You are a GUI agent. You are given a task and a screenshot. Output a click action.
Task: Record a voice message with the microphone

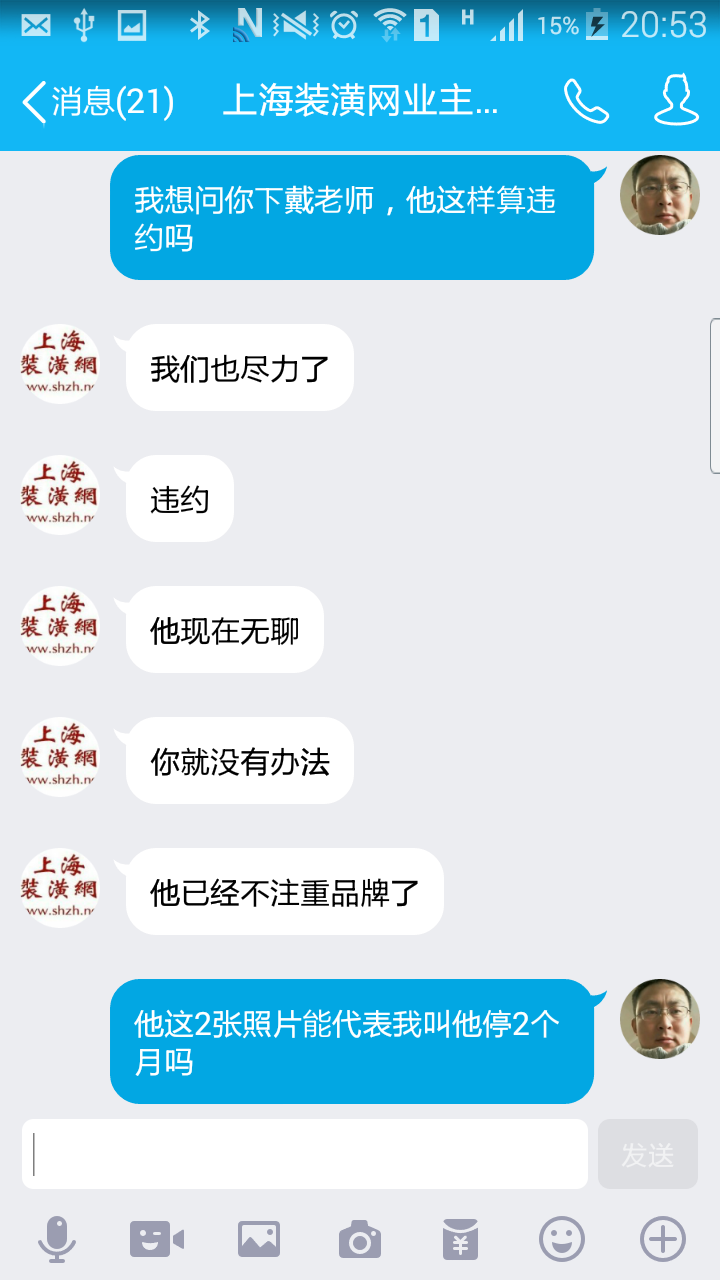coord(57,1240)
